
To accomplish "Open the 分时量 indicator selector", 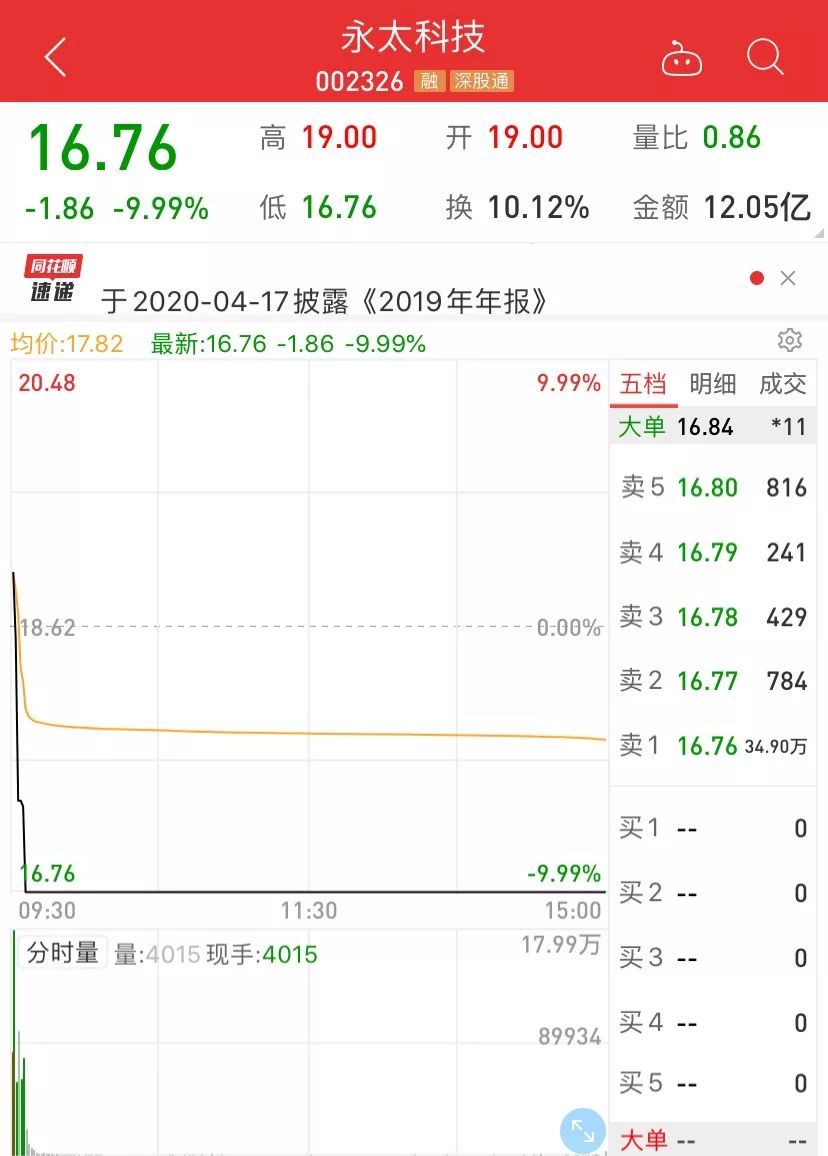I will (x=62, y=953).
